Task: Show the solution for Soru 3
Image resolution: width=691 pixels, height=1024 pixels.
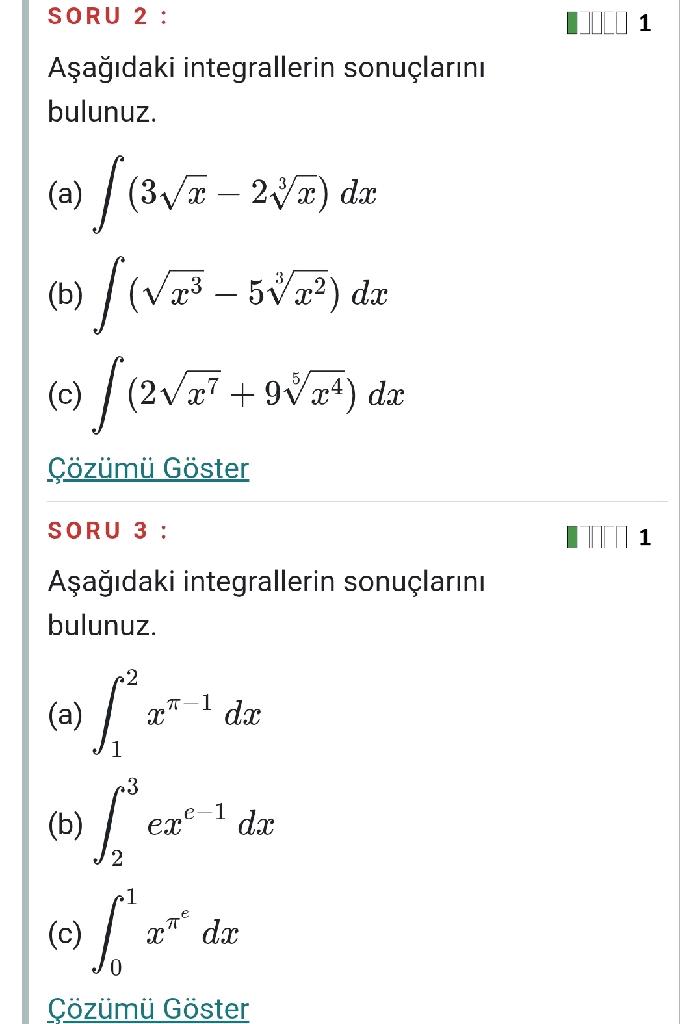Action: coord(148,1008)
